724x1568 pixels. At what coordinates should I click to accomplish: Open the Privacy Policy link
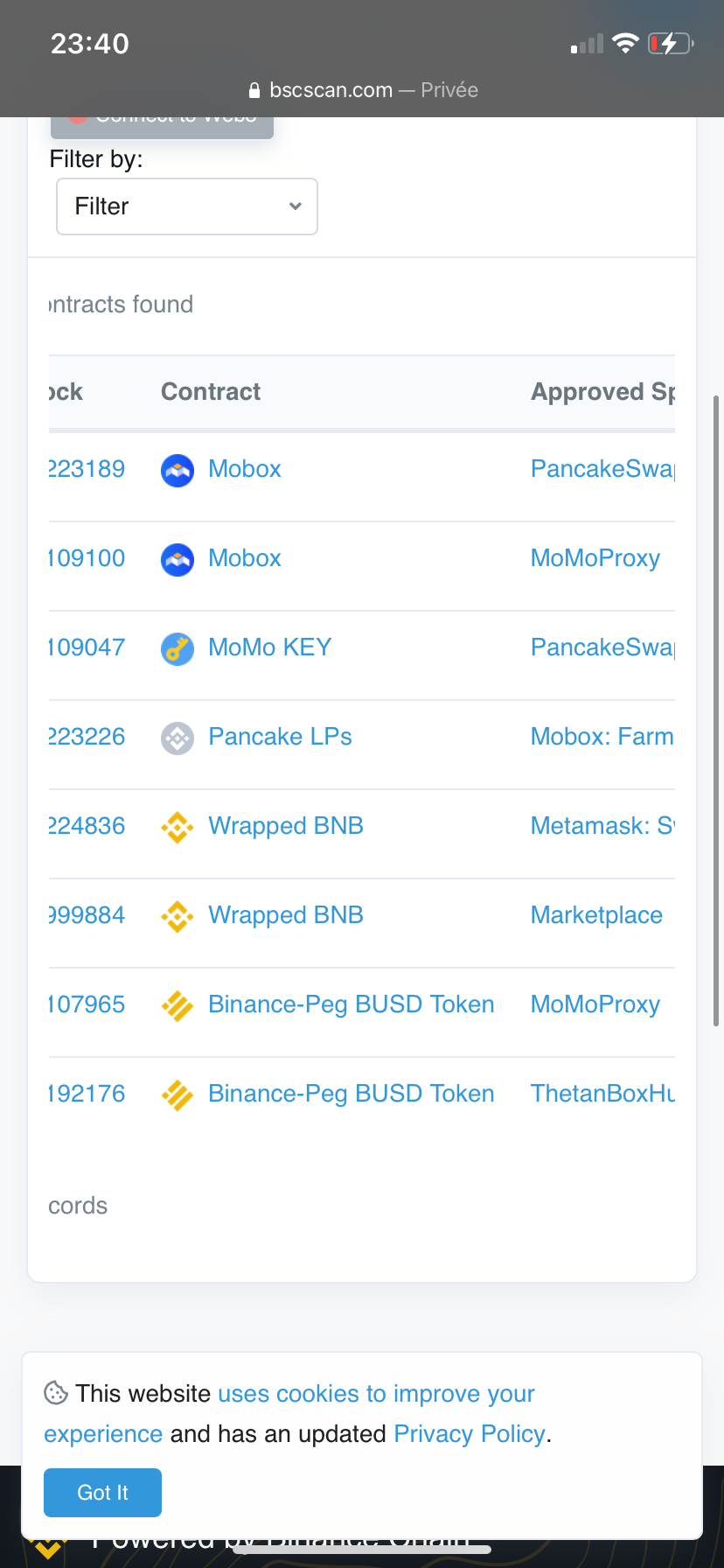click(x=470, y=1434)
